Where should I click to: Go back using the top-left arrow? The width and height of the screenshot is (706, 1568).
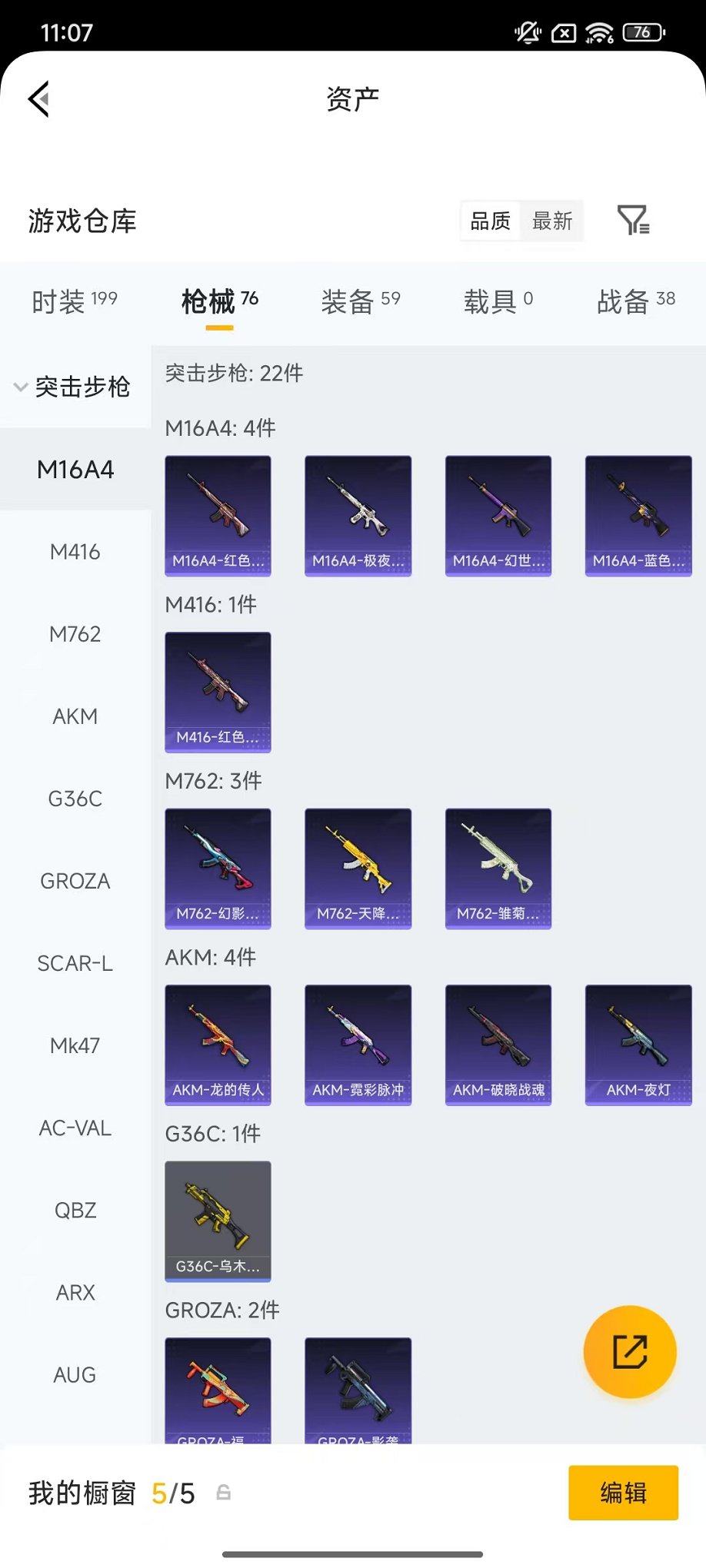click(39, 99)
